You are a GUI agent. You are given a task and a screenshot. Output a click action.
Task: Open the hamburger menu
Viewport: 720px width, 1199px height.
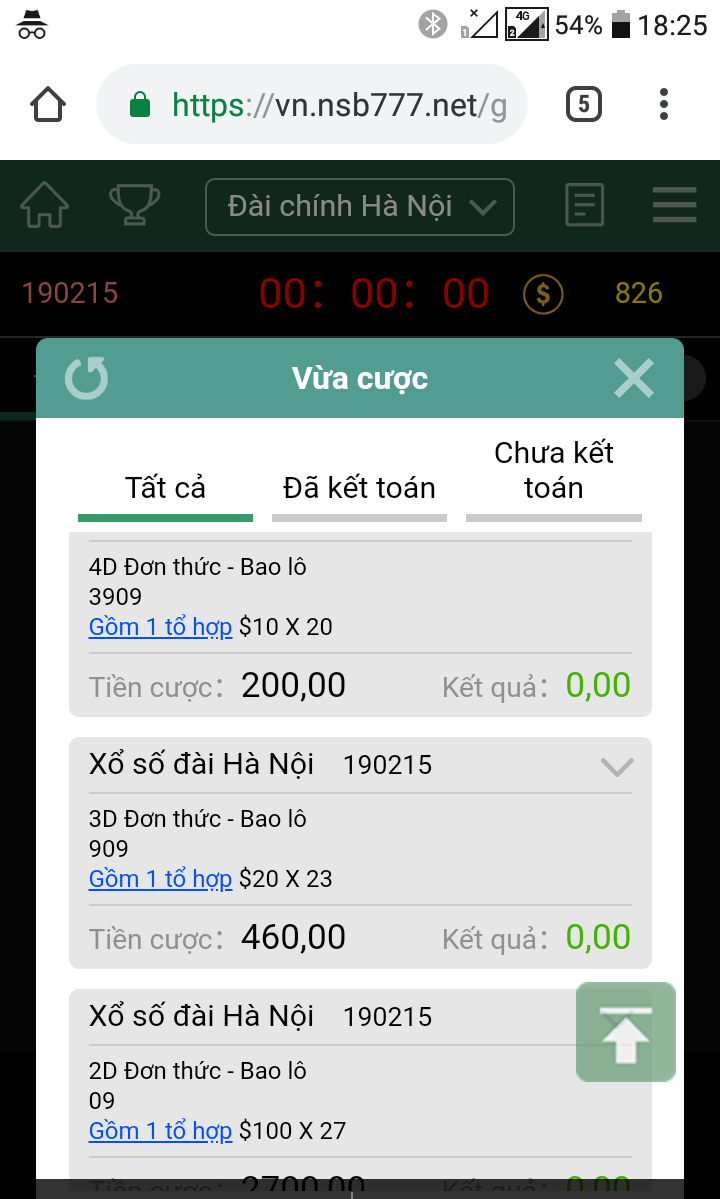[674, 206]
